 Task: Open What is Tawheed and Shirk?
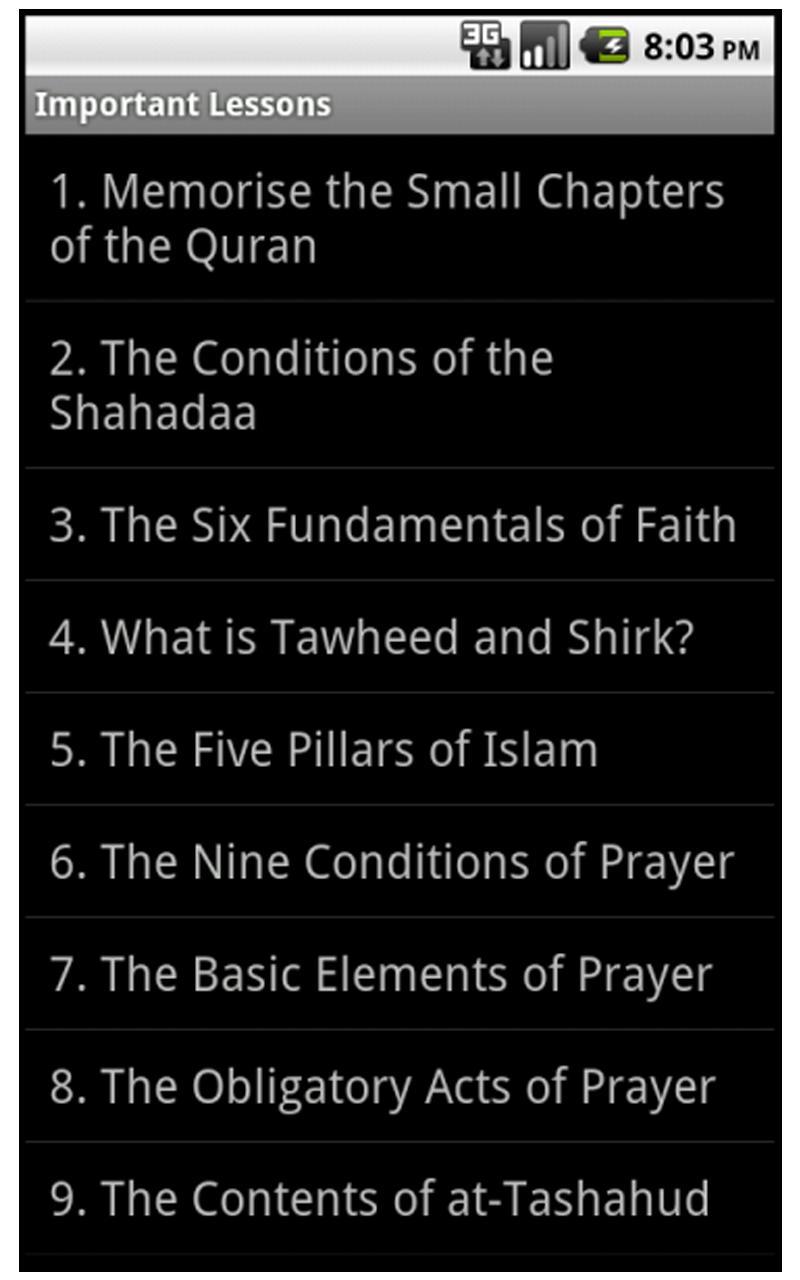pos(372,638)
